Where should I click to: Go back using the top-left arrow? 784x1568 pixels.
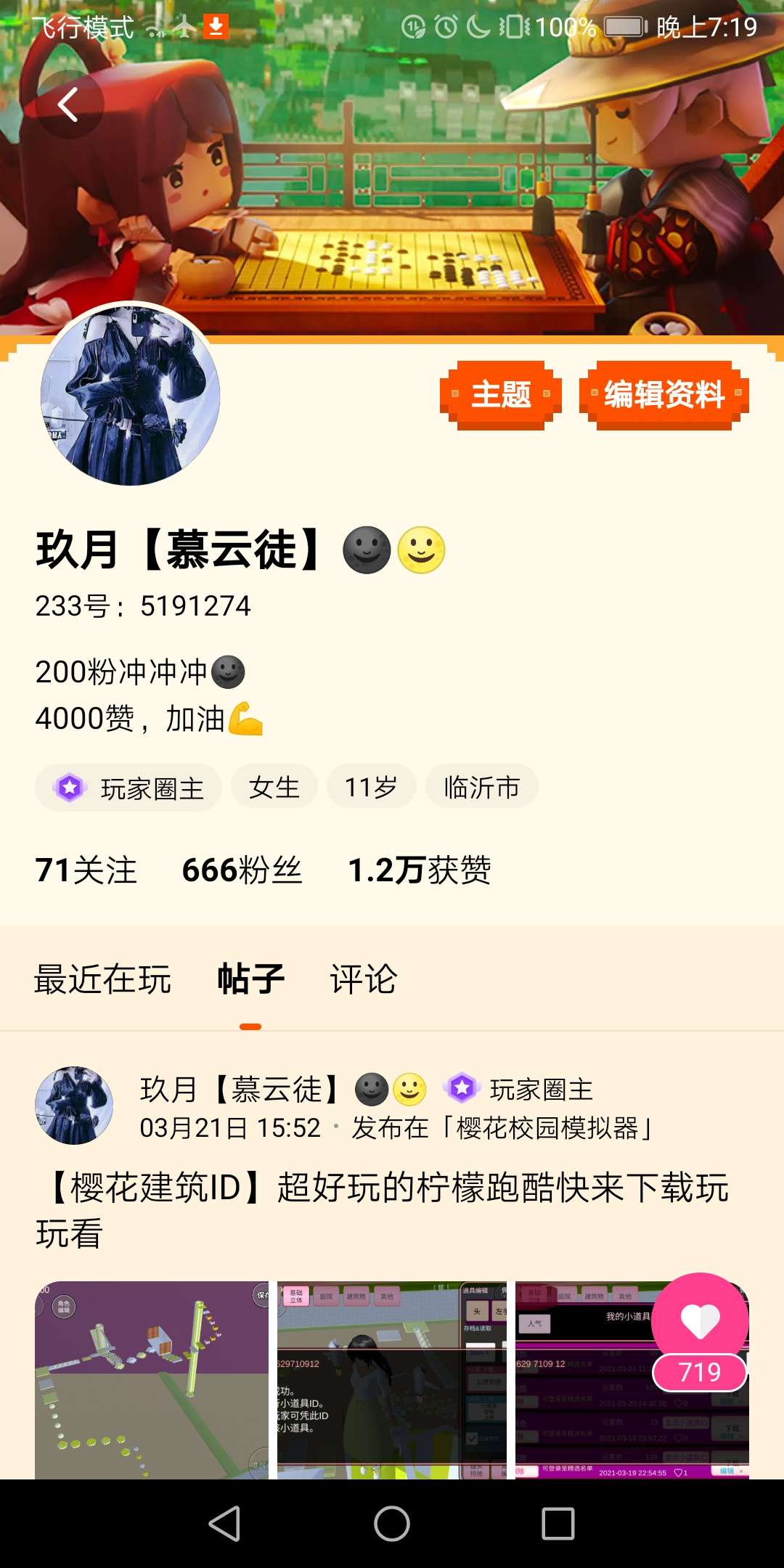point(68,105)
